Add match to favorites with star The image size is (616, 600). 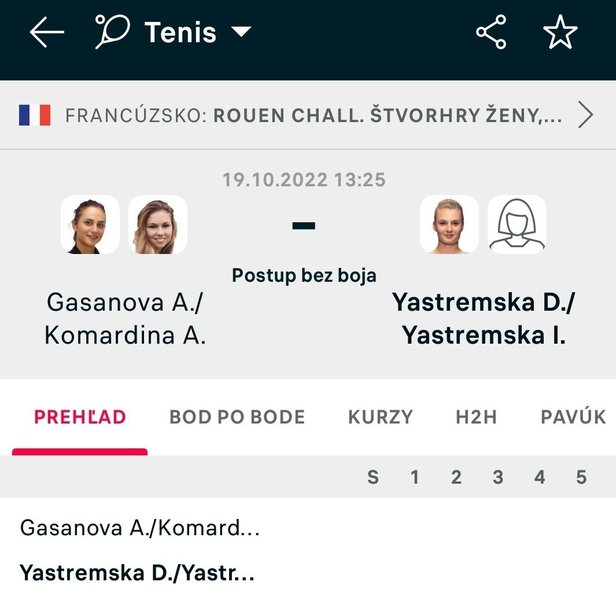click(x=560, y=33)
